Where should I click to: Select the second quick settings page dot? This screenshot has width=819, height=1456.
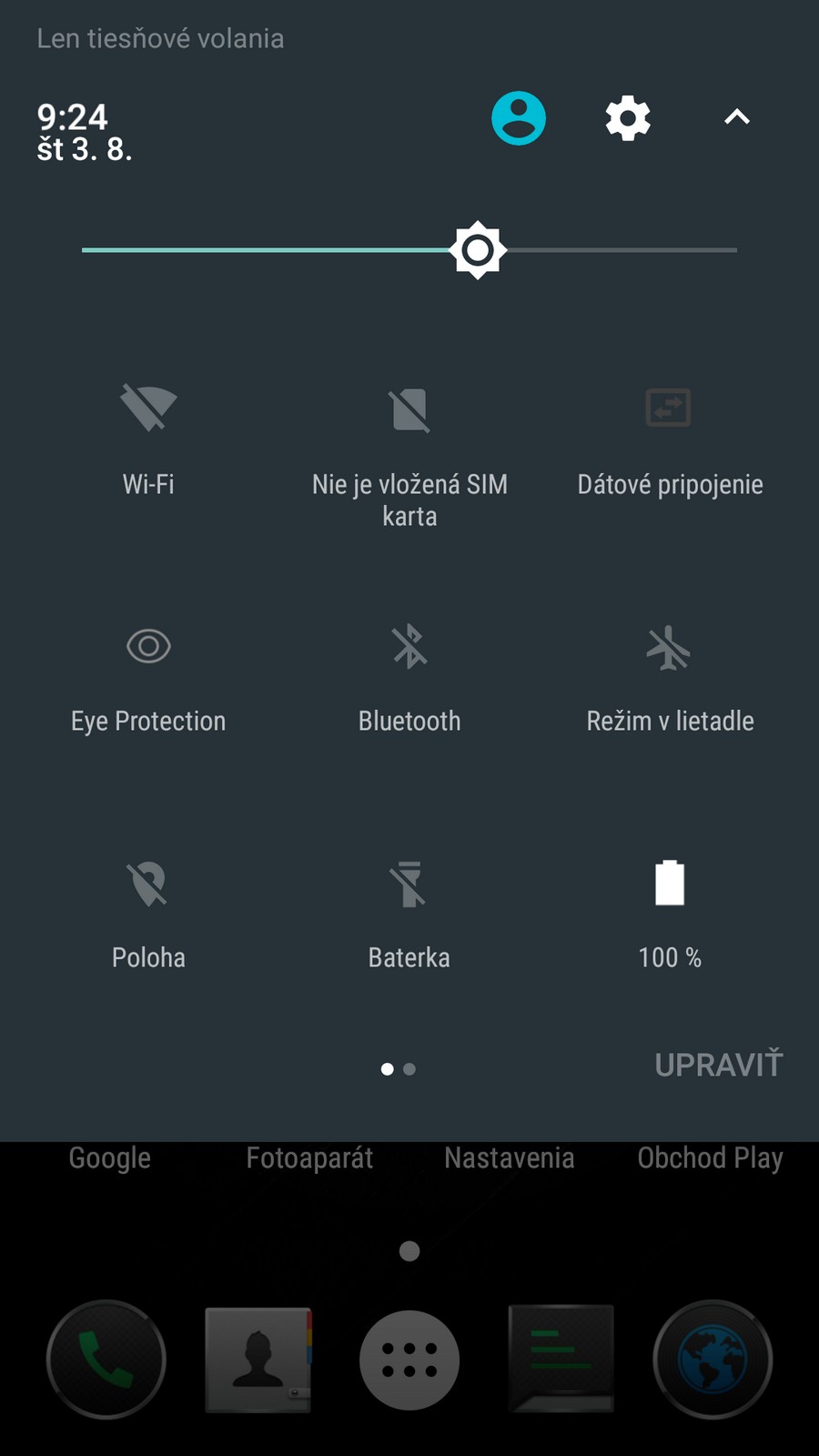point(409,1069)
